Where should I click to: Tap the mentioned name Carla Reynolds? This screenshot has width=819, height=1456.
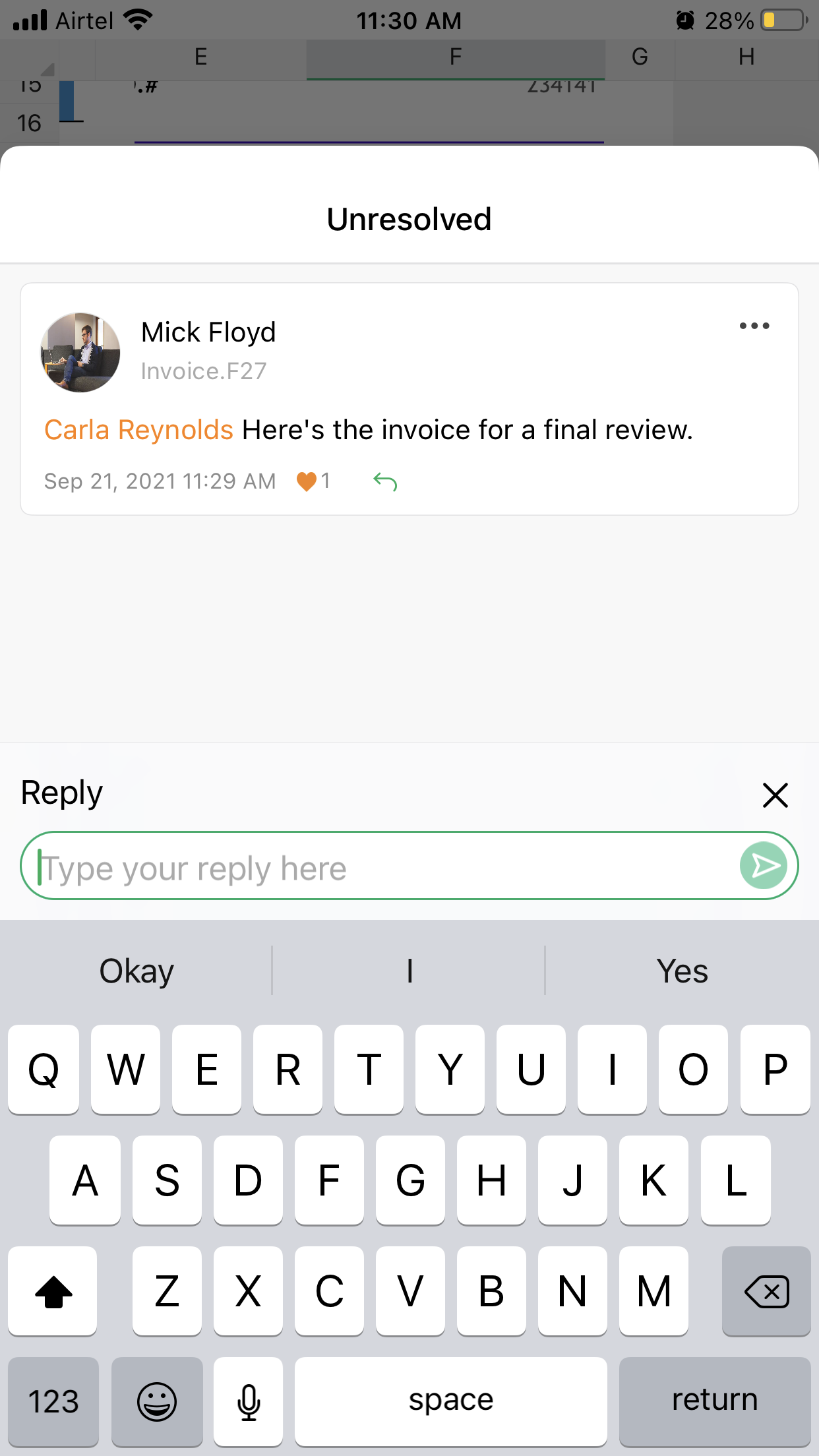(x=138, y=430)
